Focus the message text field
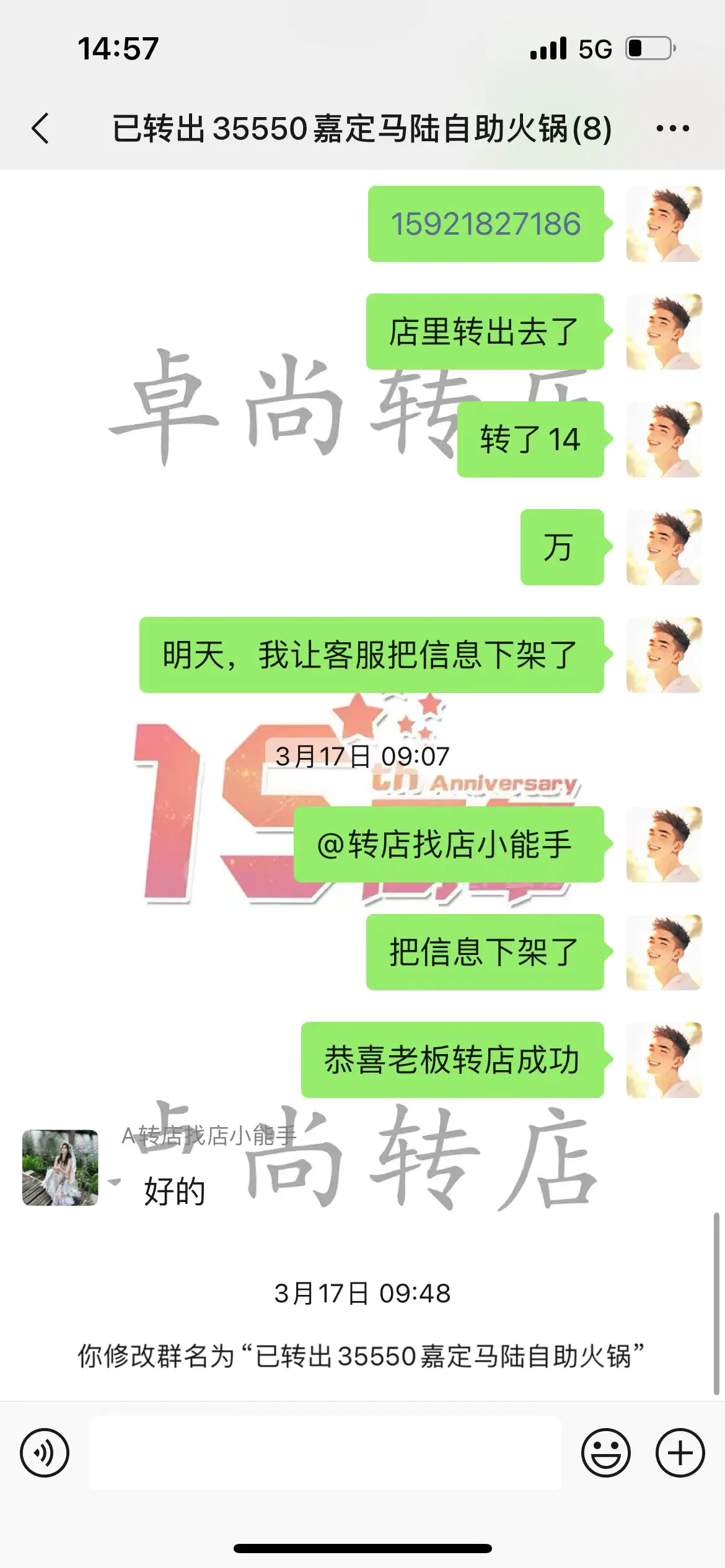This screenshot has width=725, height=1568. pyautogui.click(x=325, y=1453)
